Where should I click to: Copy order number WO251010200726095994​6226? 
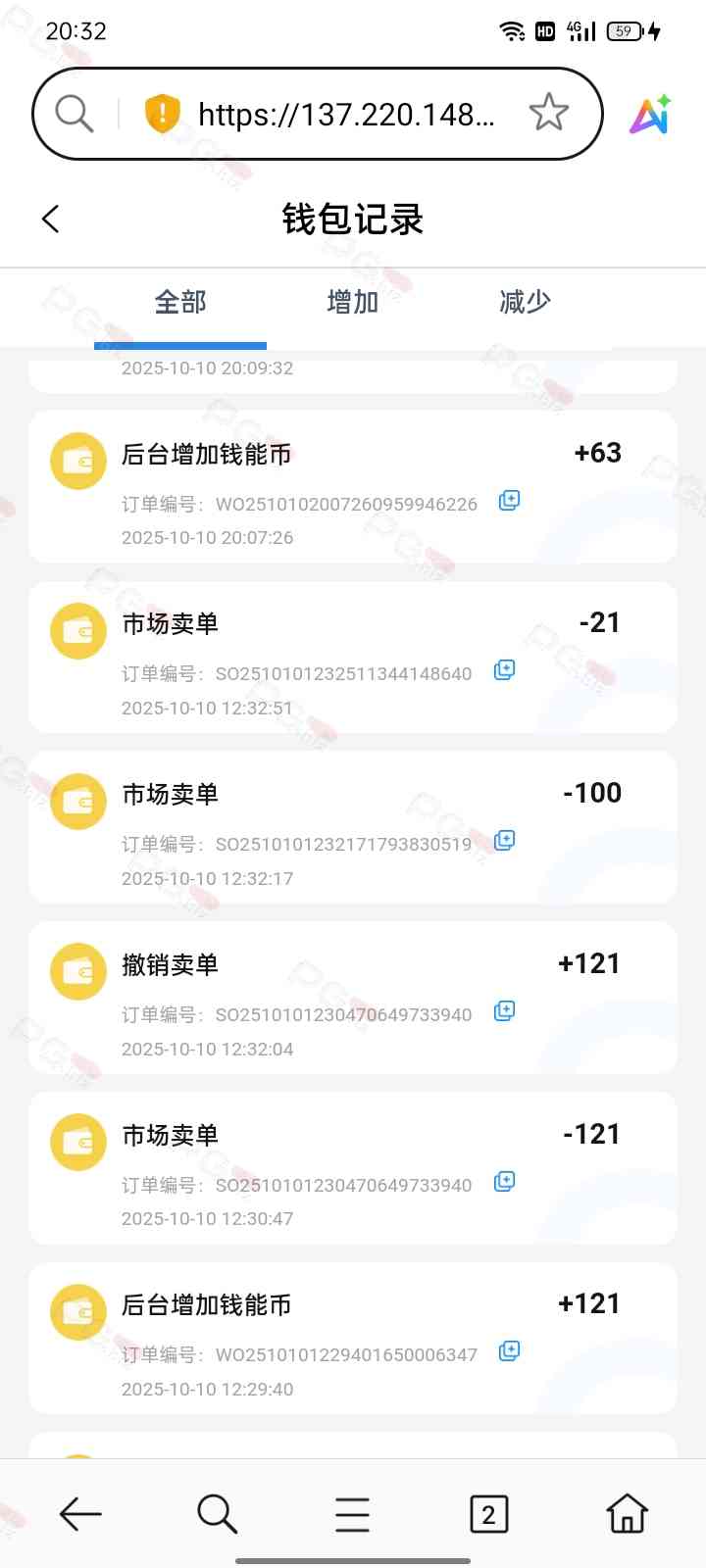click(509, 501)
